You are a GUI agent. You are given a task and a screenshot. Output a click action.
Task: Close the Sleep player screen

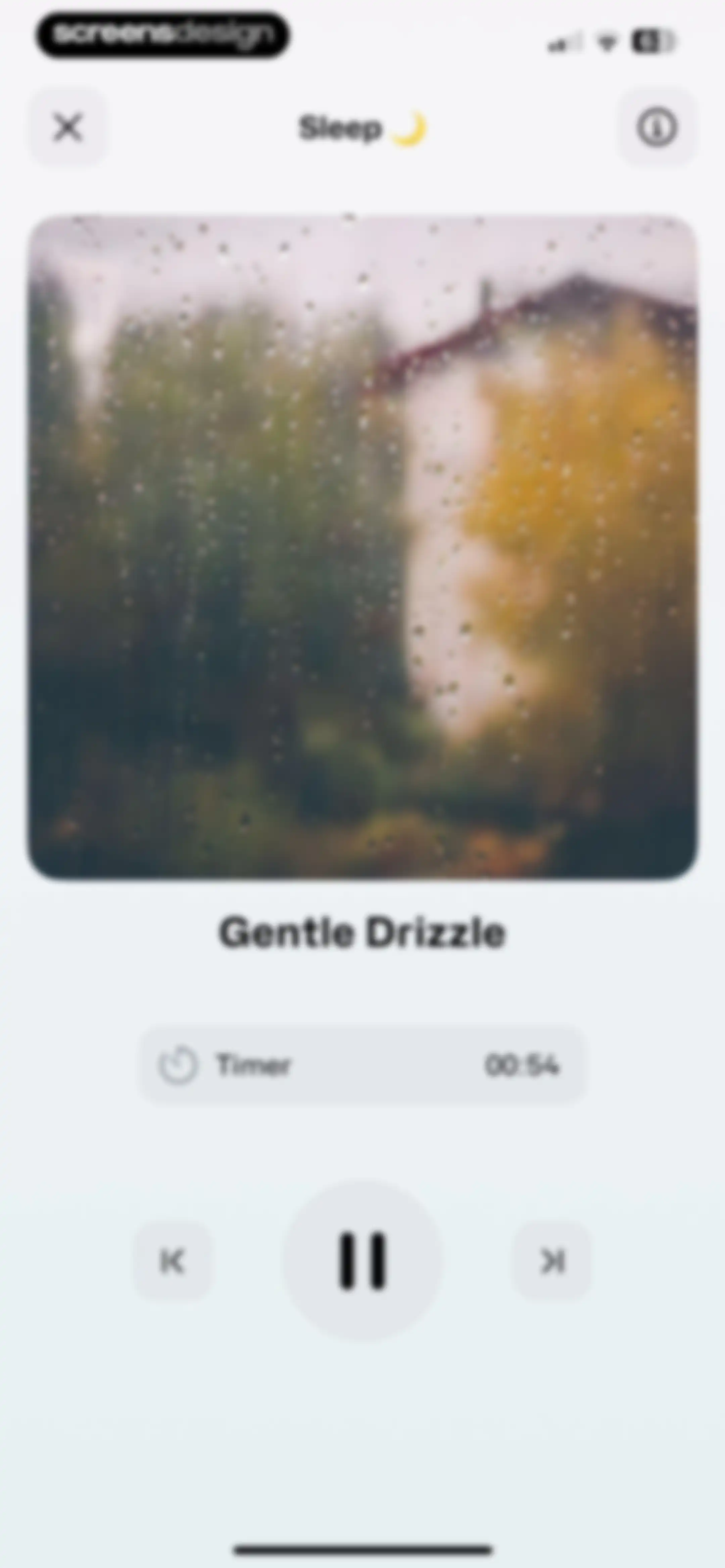[67, 128]
